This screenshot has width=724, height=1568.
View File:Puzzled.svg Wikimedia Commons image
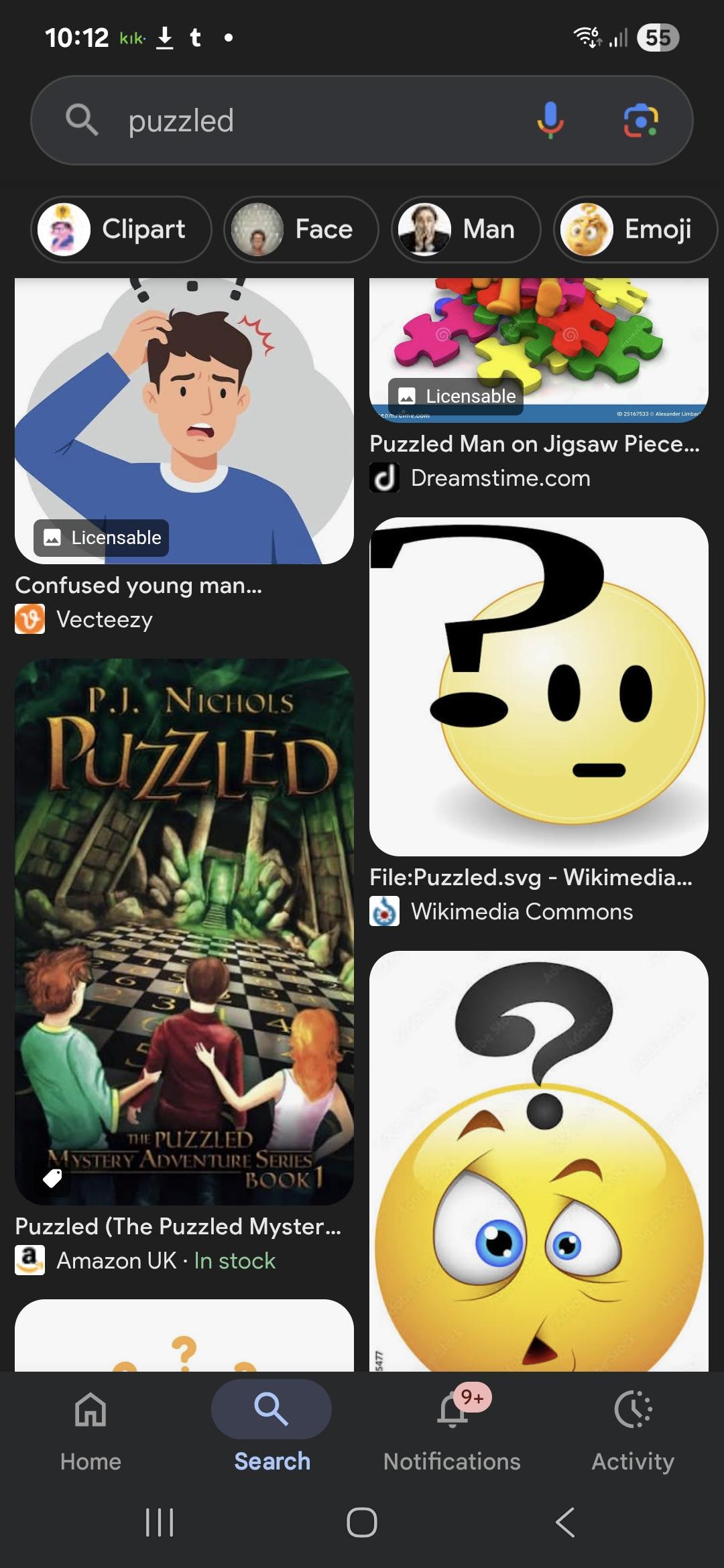pyautogui.click(x=538, y=687)
